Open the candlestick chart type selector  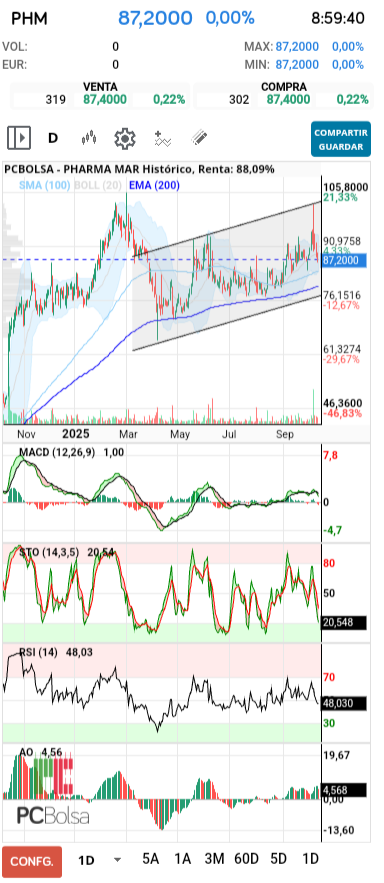pos(89,137)
